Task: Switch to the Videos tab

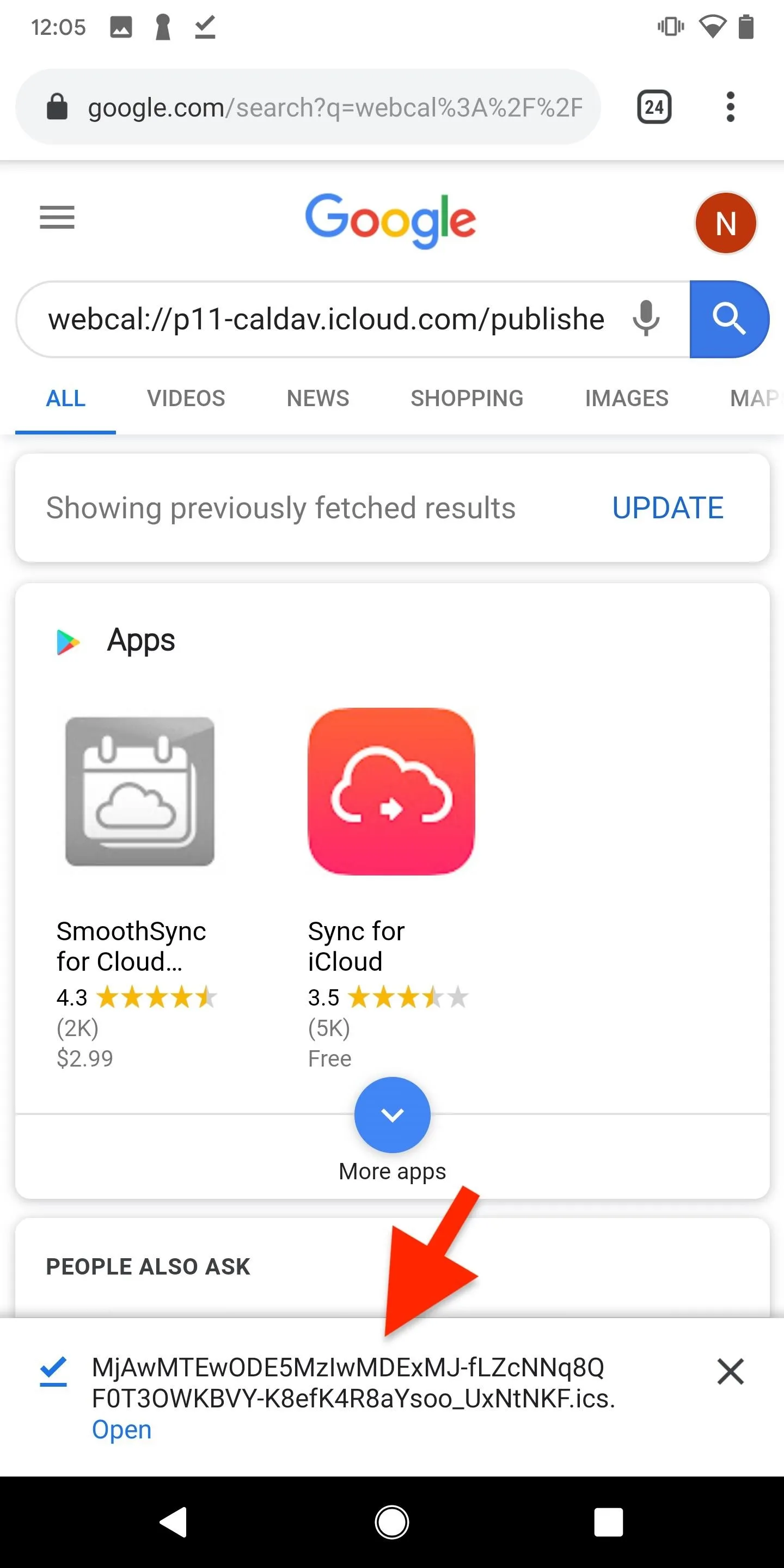Action: [186, 398]
